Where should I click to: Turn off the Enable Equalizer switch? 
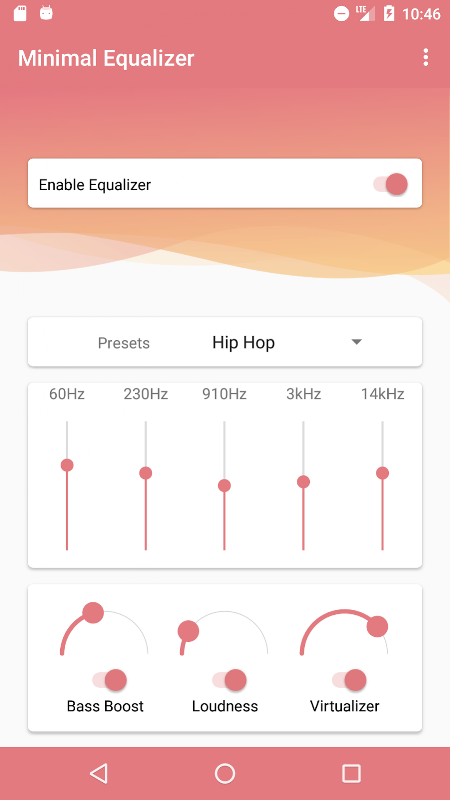(391, 184)
